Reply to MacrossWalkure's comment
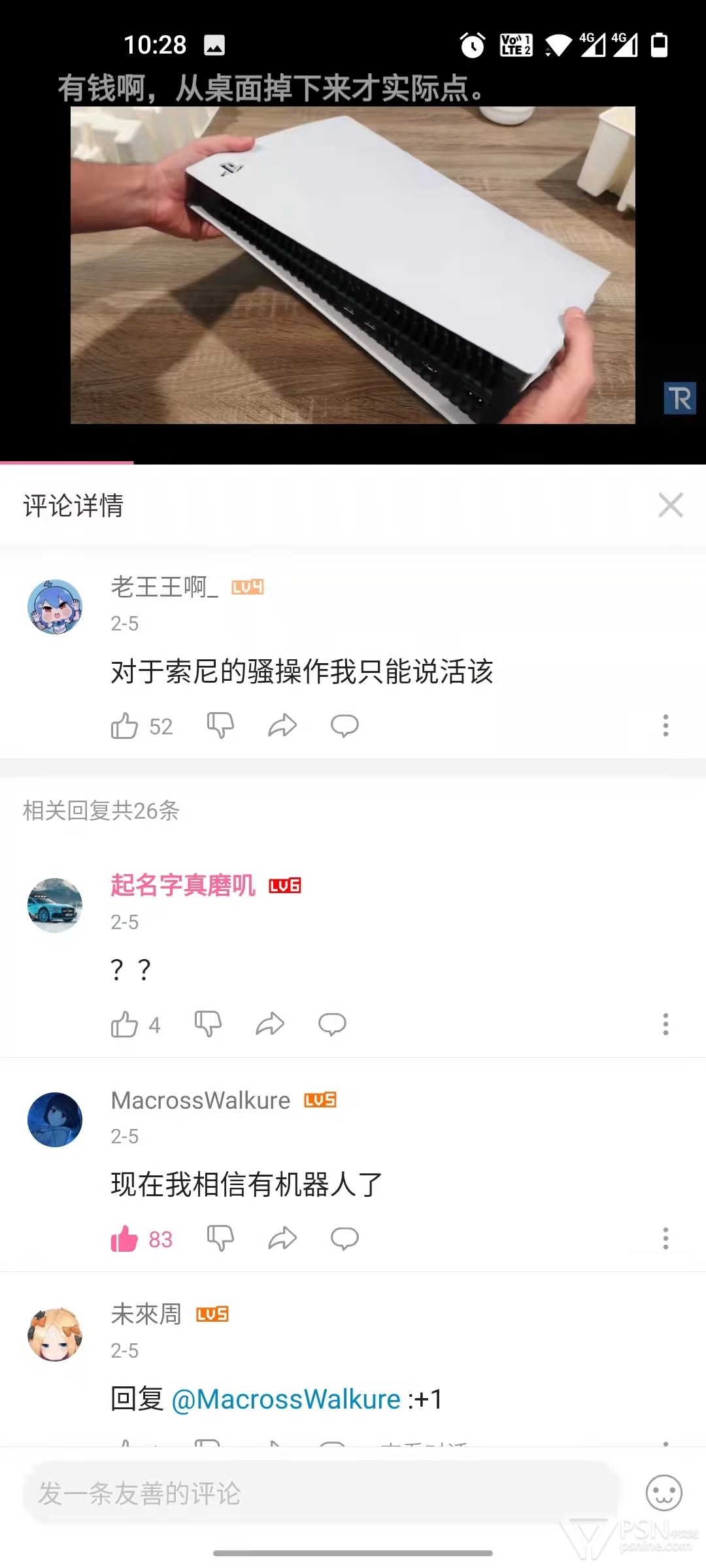The height and width of the screenshot is (1568, 706). tap(345, 1238)
